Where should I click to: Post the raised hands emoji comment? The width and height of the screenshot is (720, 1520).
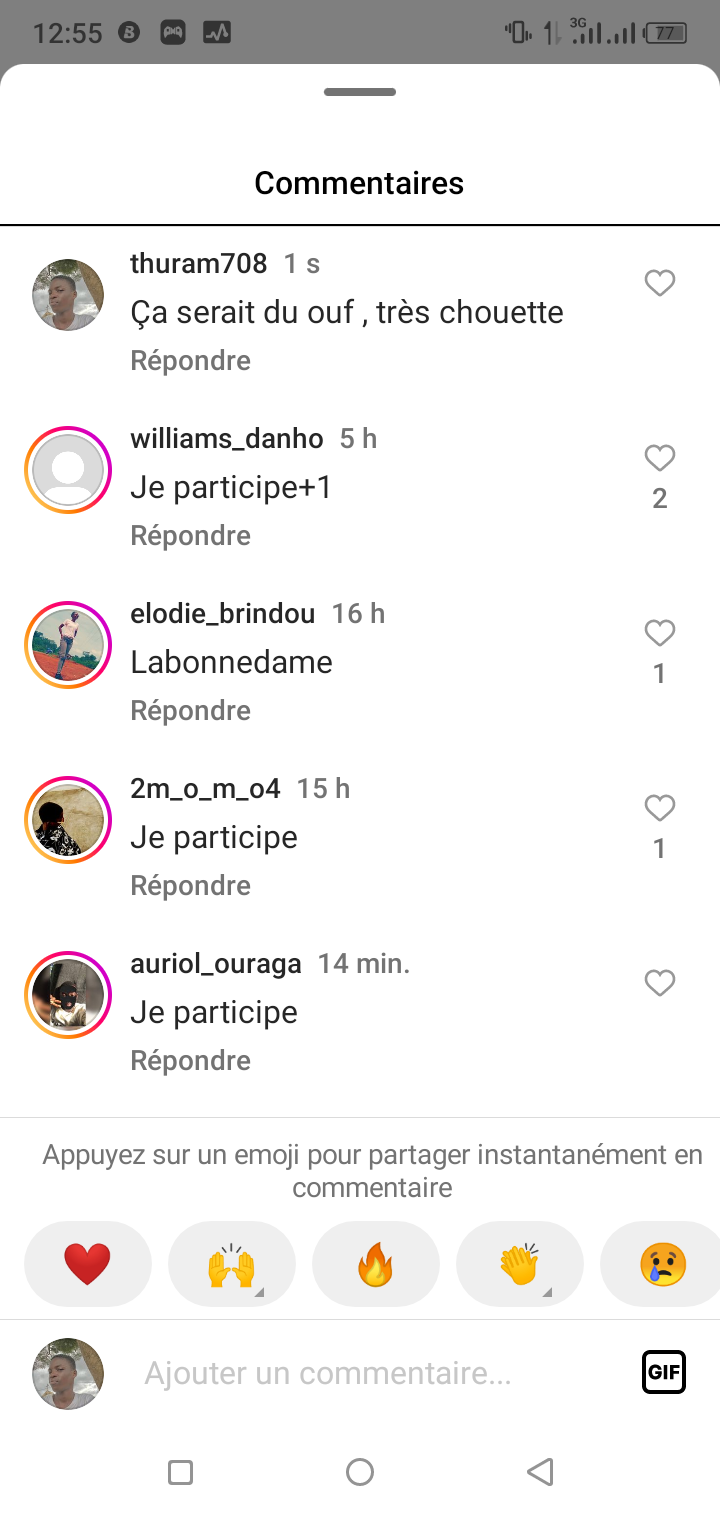(232, 1264)
